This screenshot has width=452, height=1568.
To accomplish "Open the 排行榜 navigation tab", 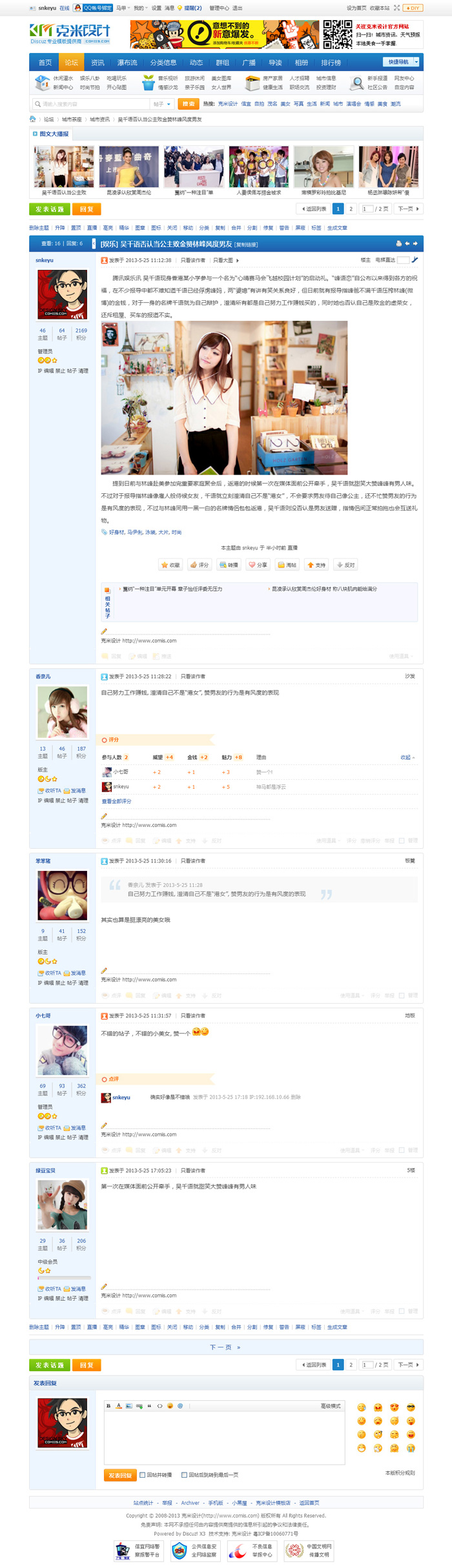I will tap(331, 63).
